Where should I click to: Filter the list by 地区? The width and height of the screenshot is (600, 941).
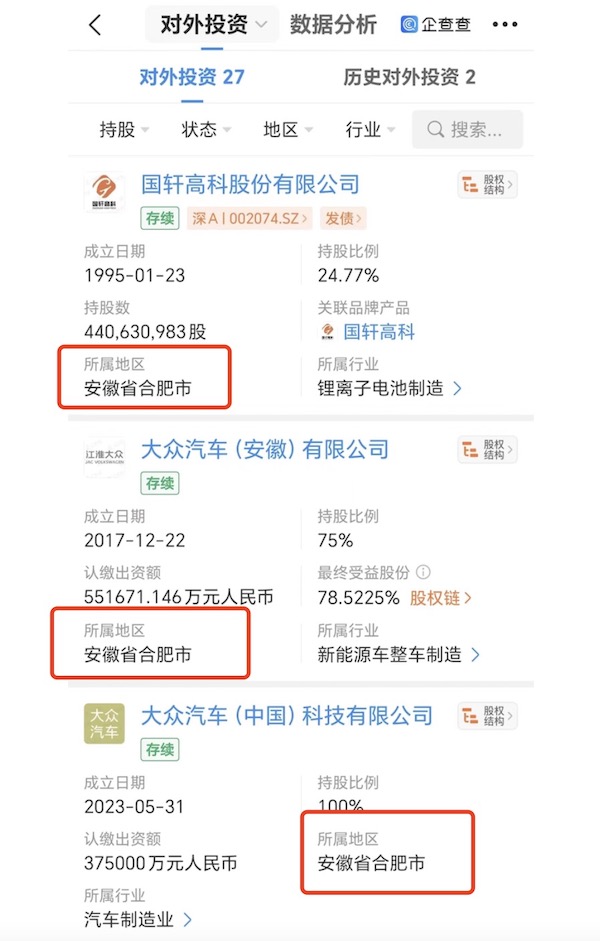[288, 130]
